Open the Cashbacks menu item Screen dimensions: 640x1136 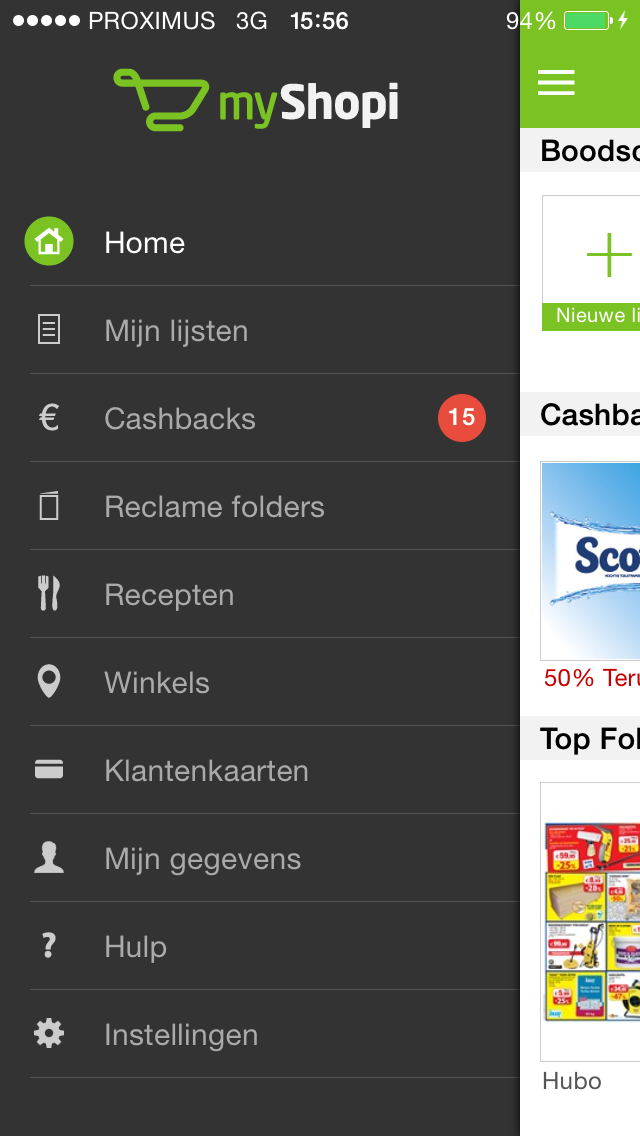coord(260,418)
